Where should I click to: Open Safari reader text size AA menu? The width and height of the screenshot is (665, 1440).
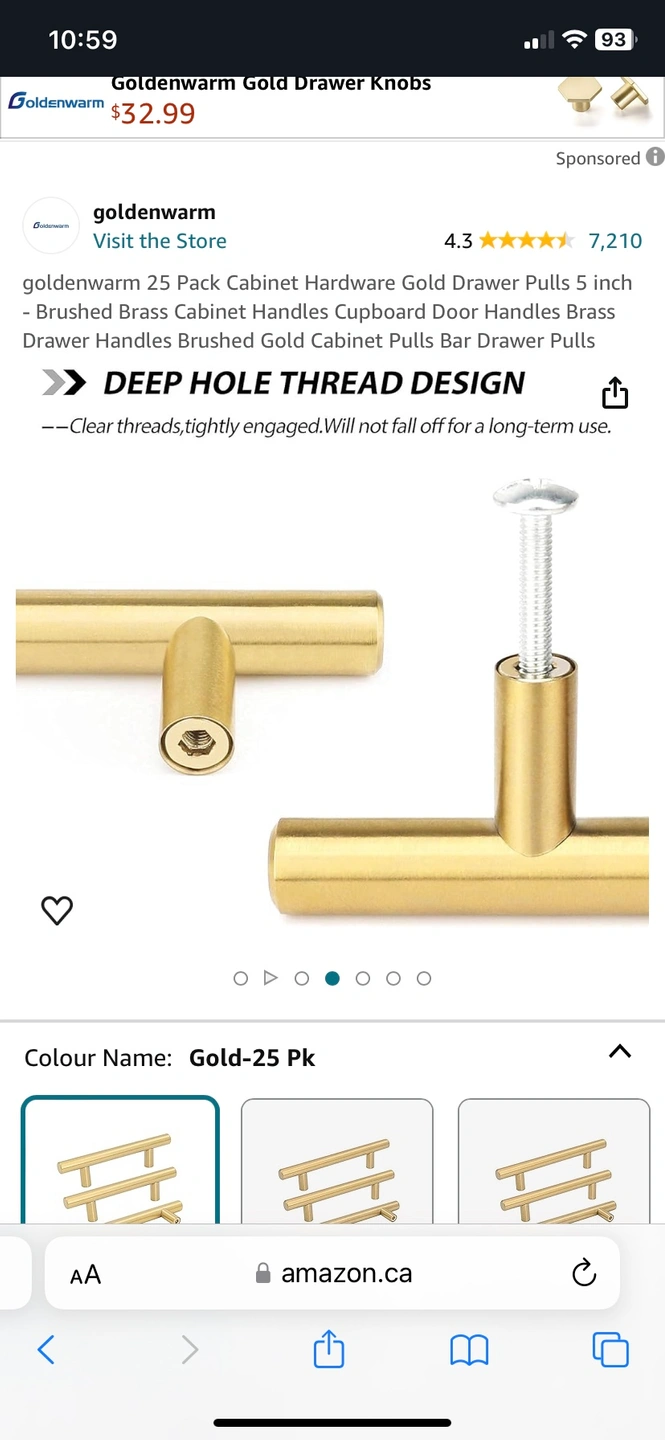(x=86, y=1274)
